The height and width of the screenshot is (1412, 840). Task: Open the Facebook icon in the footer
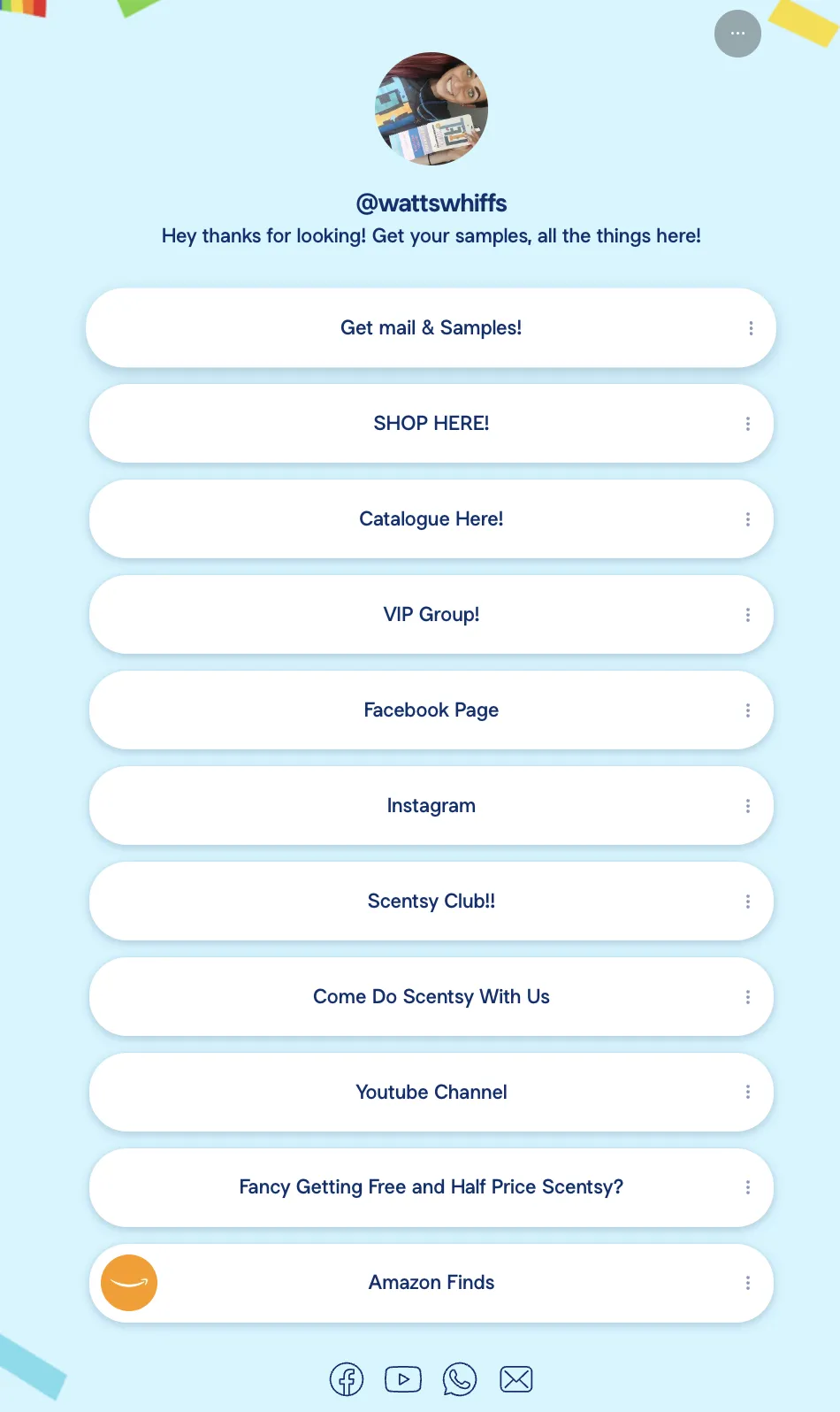click(347, 1379)
